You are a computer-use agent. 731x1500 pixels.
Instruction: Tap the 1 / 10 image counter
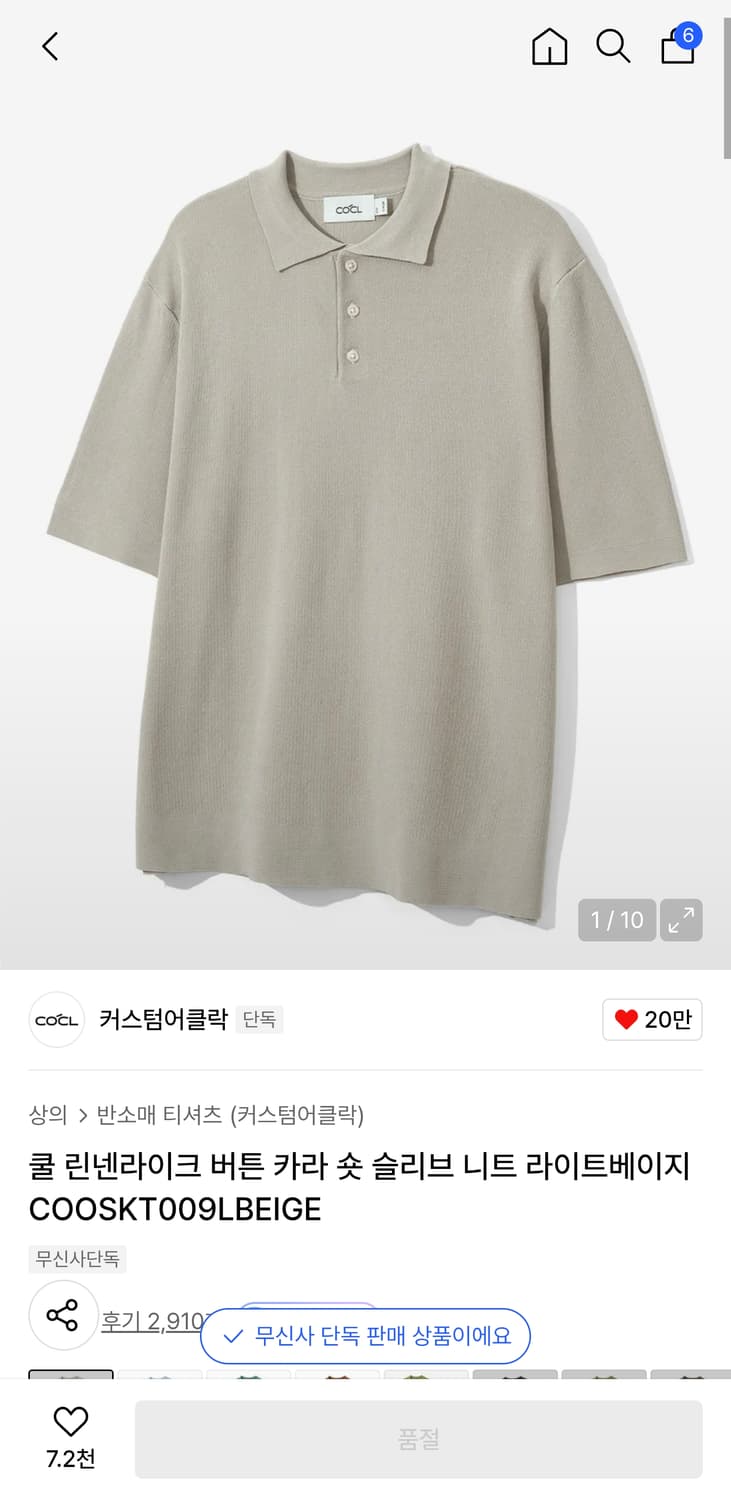pos(616,920)
